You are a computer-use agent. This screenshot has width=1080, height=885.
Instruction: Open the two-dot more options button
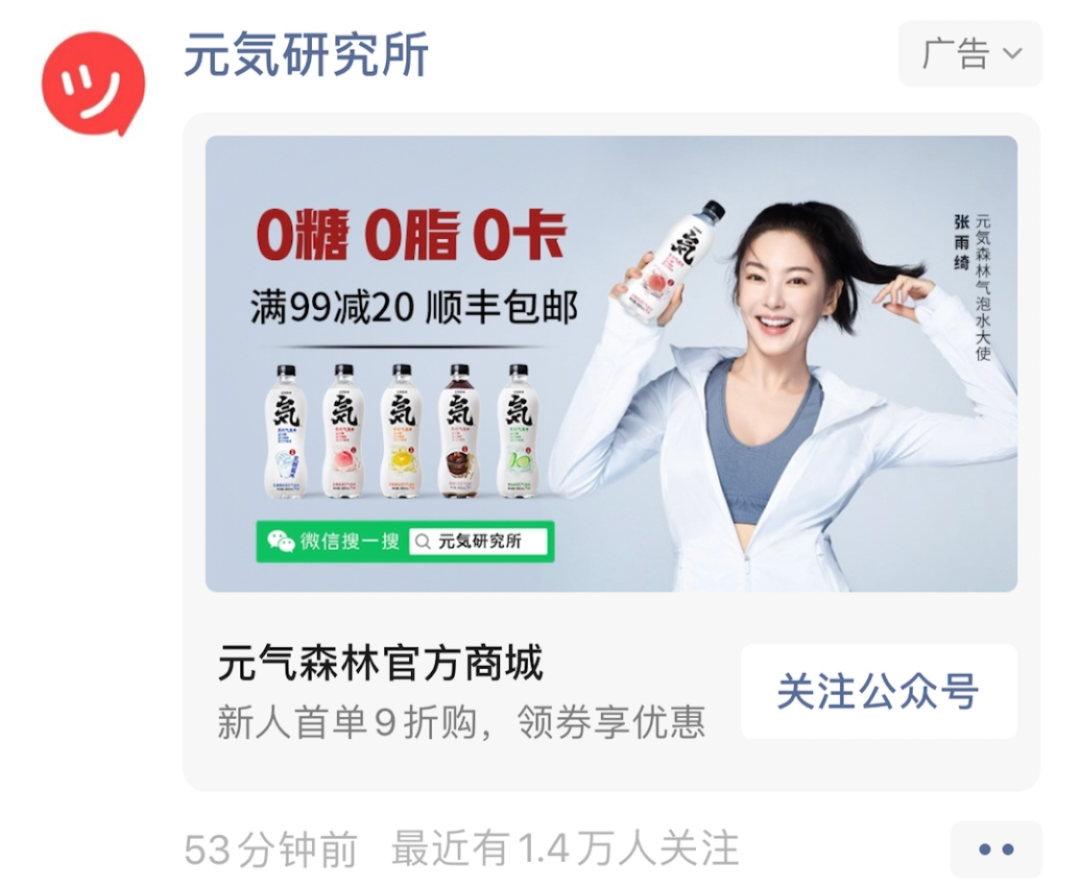coord(995,849)
